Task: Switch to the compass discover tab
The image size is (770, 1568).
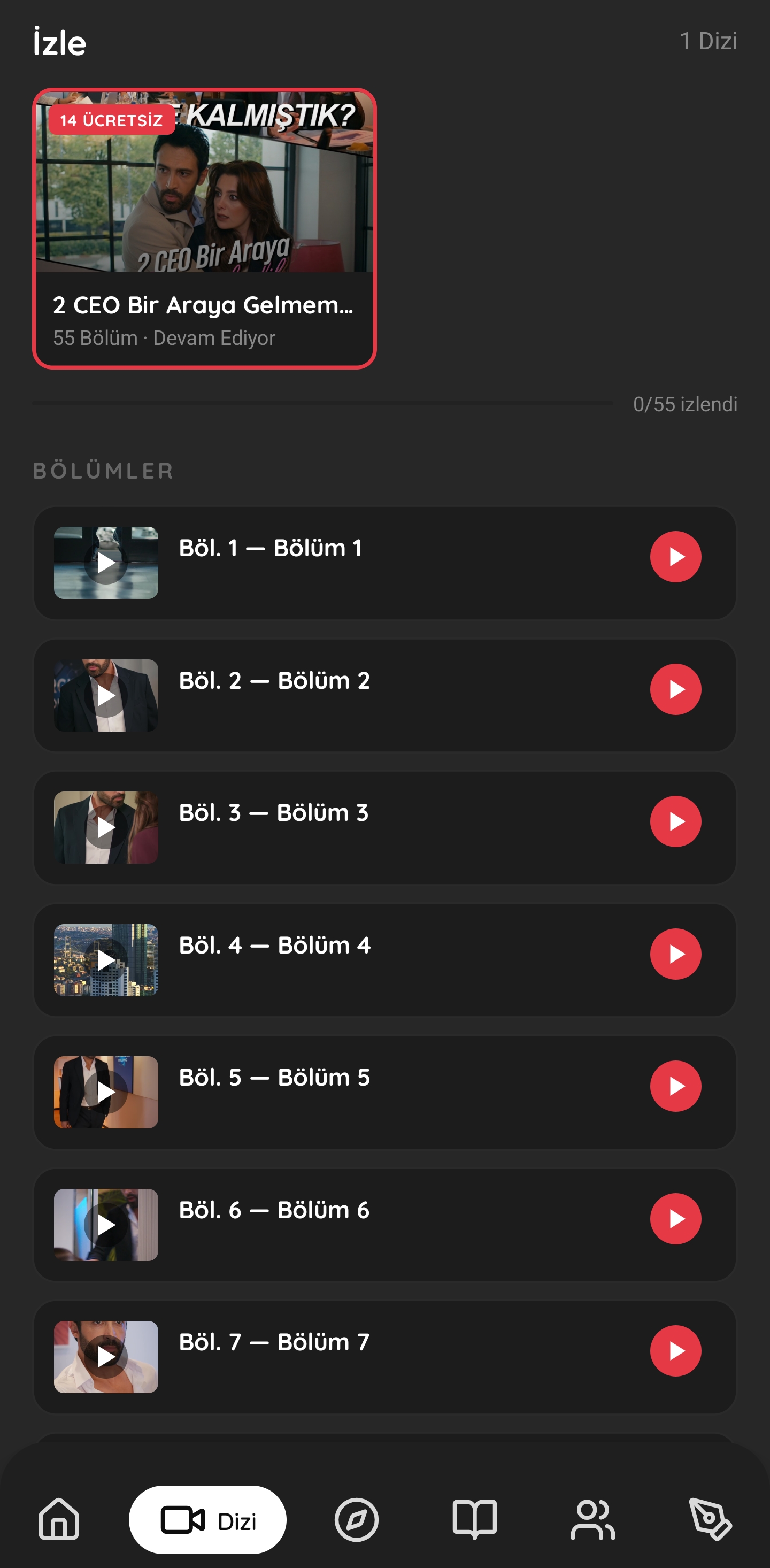Action: tap(356, 1519)
